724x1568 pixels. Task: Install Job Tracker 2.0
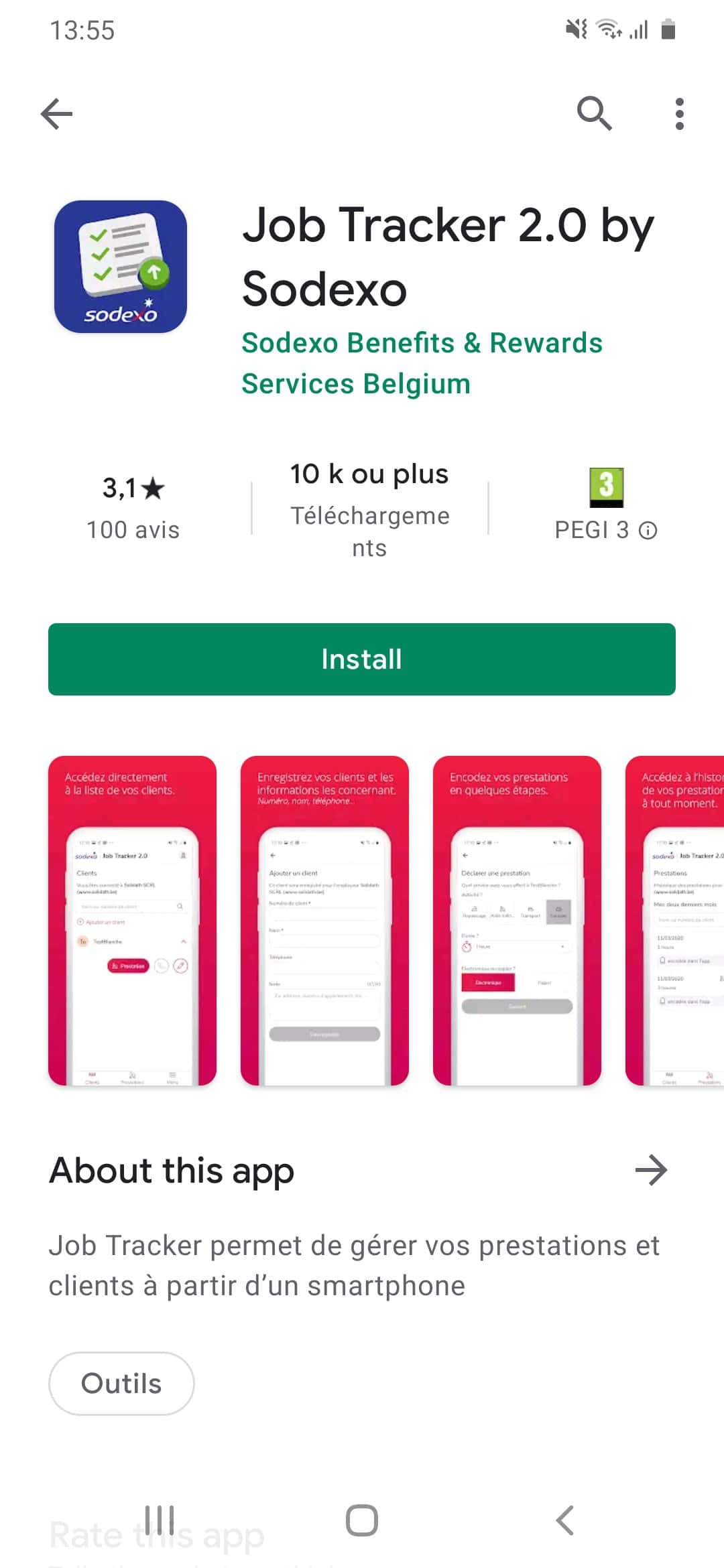pyautogui.click(x=362, y=659)
